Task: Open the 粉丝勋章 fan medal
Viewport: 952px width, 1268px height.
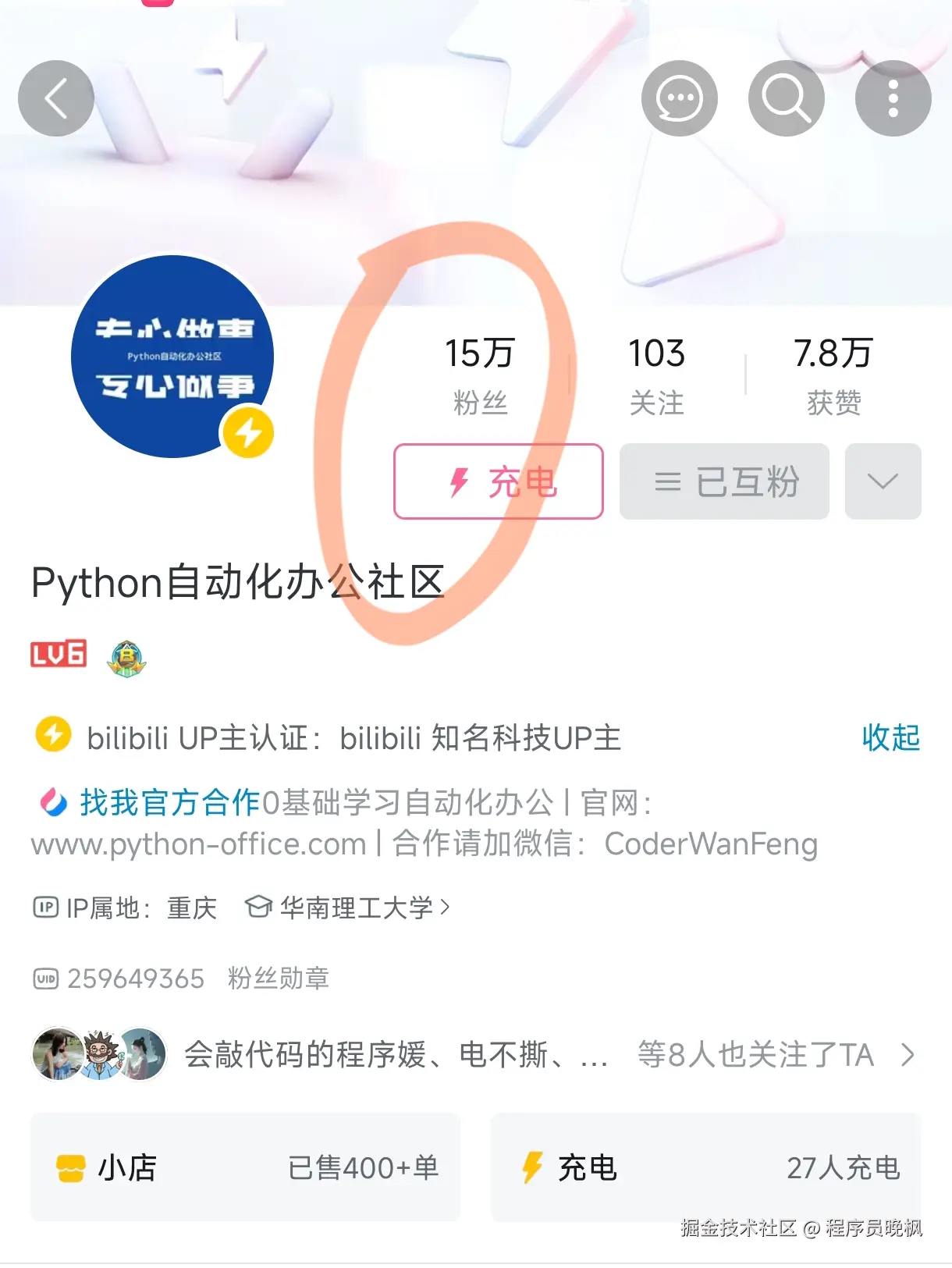Action: click(x=278, y=978)
